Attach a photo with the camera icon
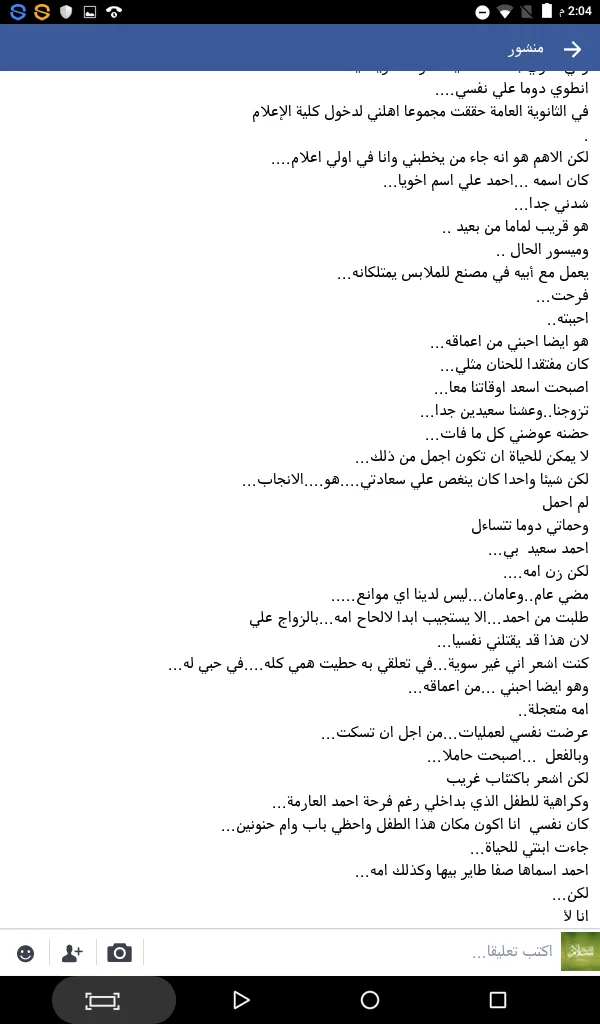This screenshot has height=1024, width=600. click(119, 953)
